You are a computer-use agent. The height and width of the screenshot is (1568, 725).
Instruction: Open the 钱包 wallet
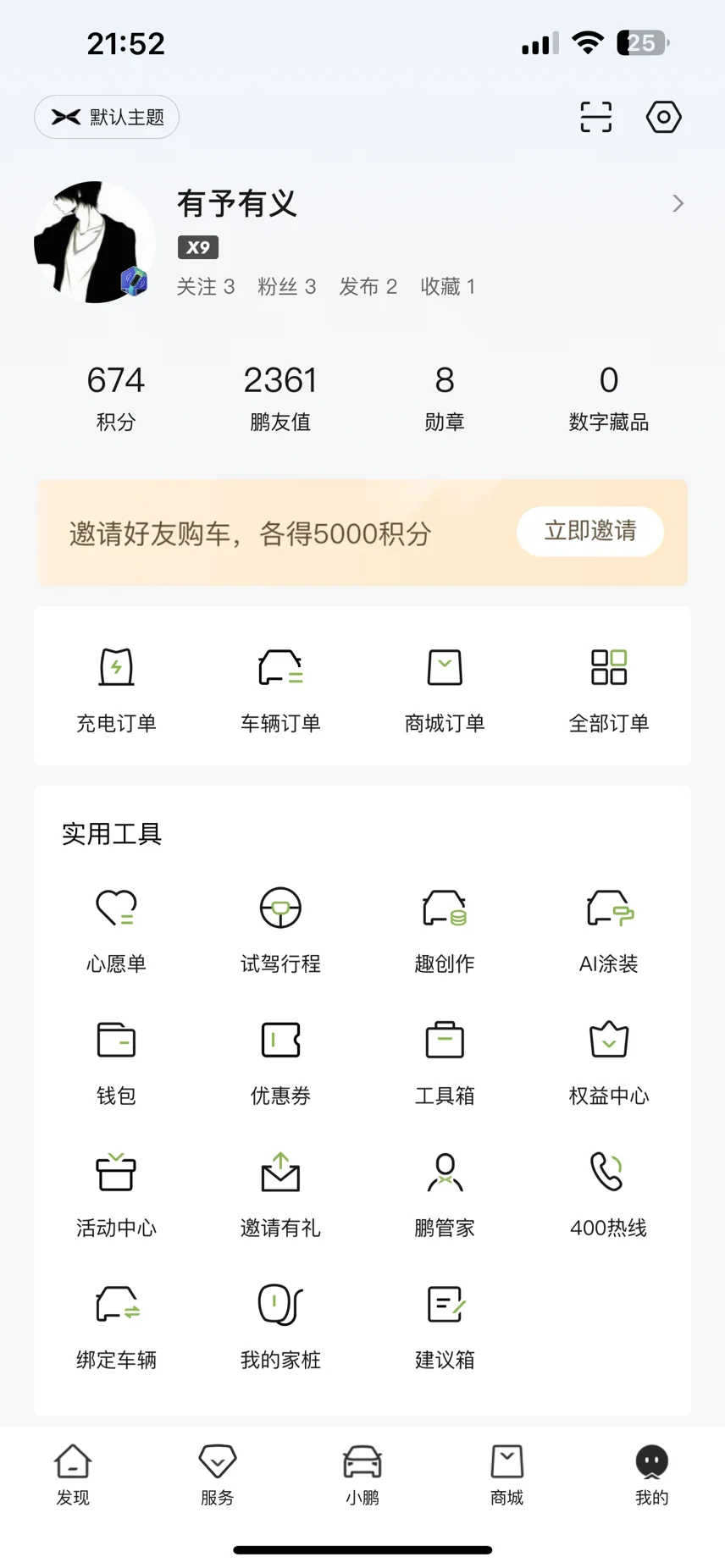tap(116, 1059)
